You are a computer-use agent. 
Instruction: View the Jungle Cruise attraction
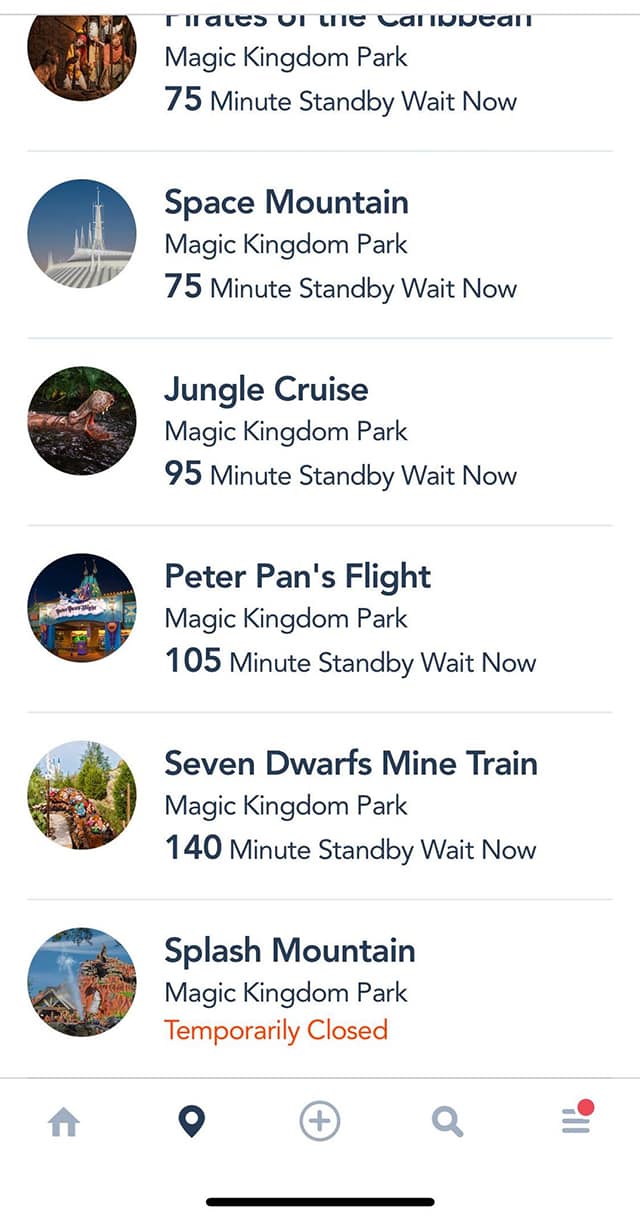[320, 432]
